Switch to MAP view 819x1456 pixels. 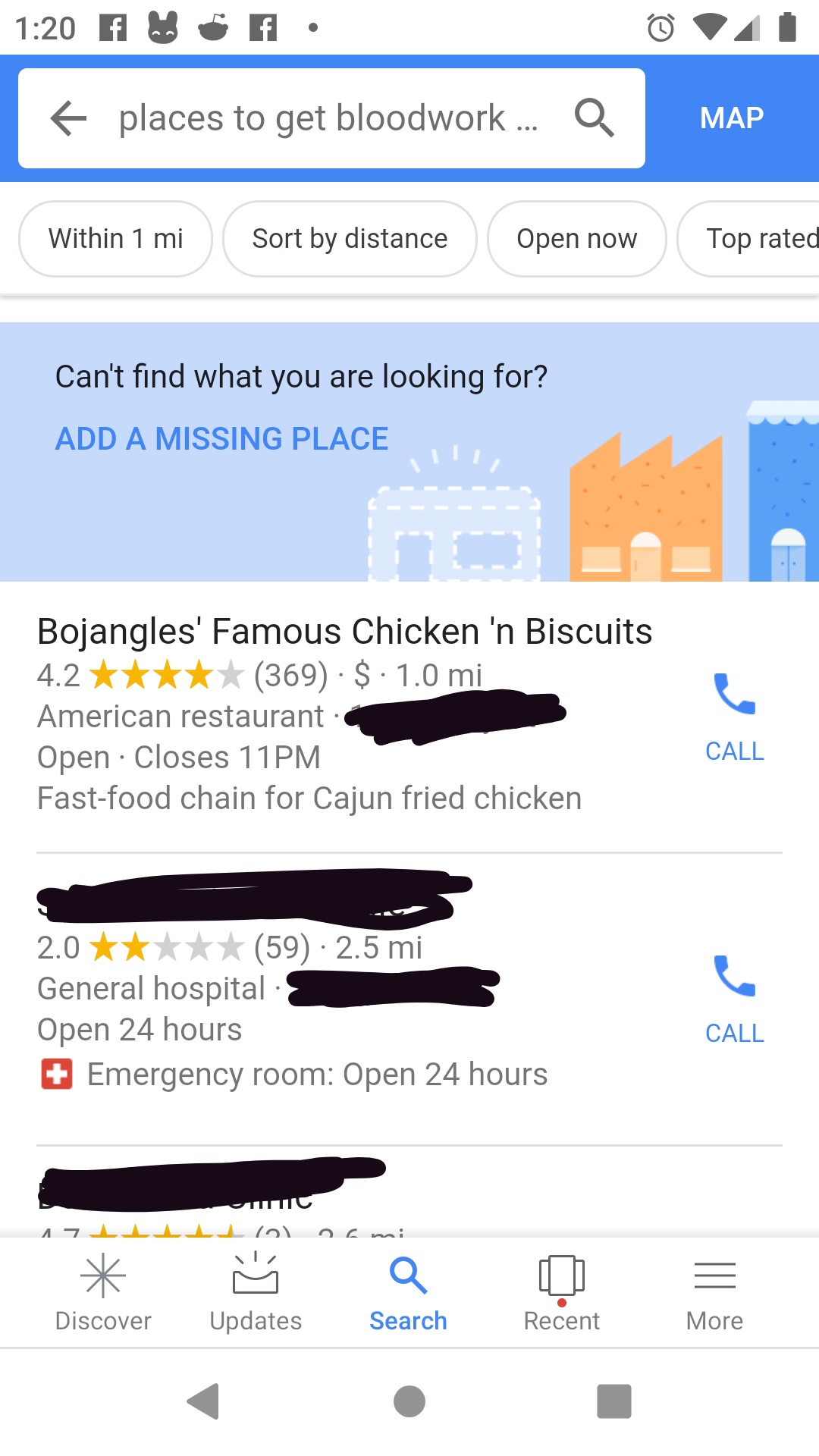pyautogui.click(x=731, y=118)
